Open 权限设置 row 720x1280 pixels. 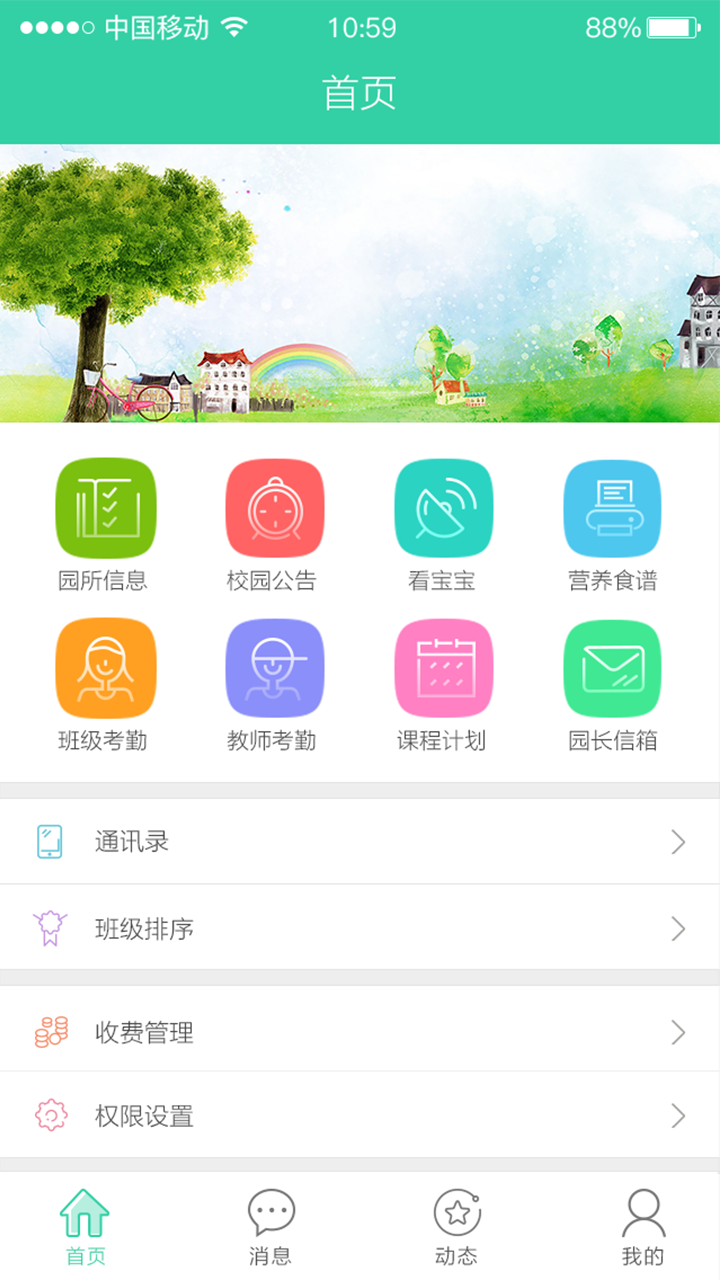coord(360,1116)
